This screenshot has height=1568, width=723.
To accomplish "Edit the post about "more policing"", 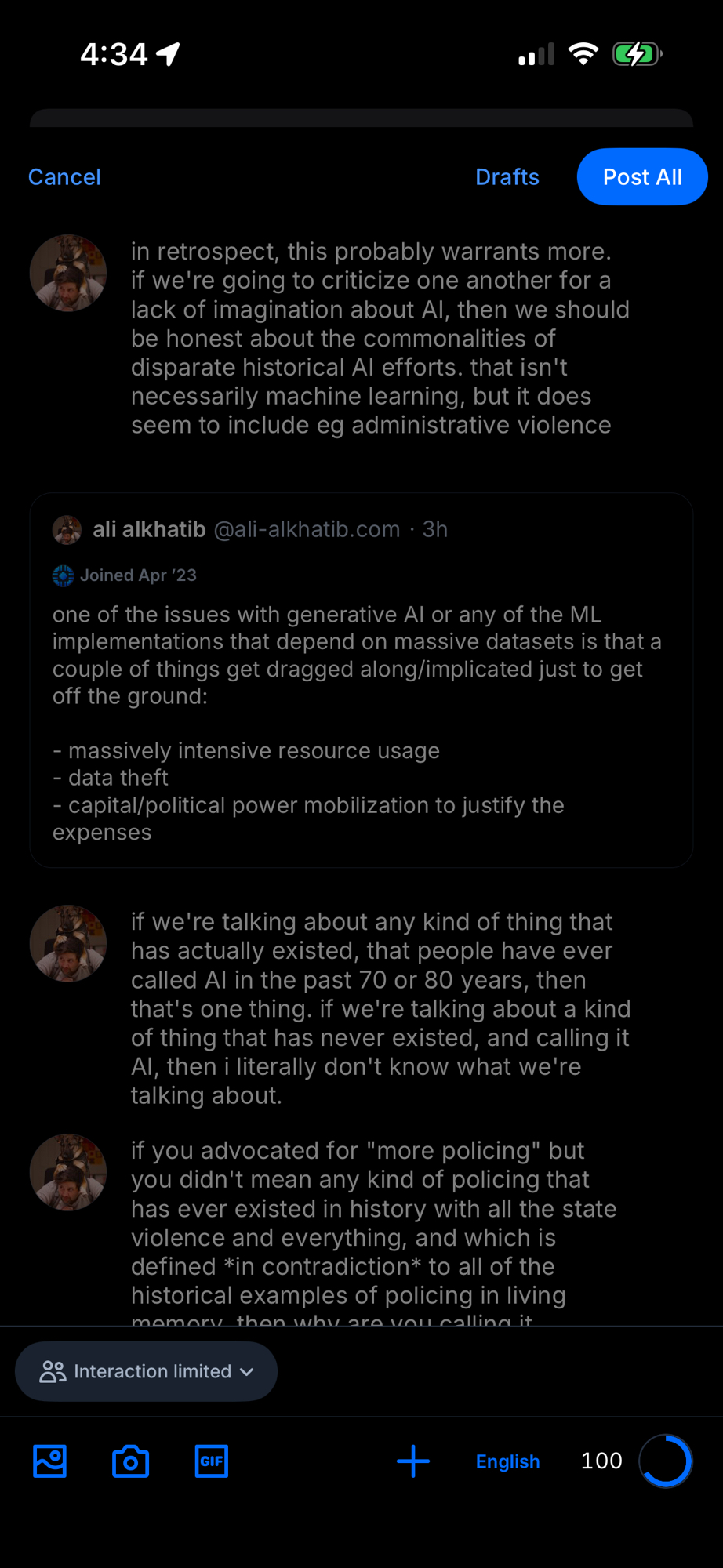I will tap(372, 1223).
